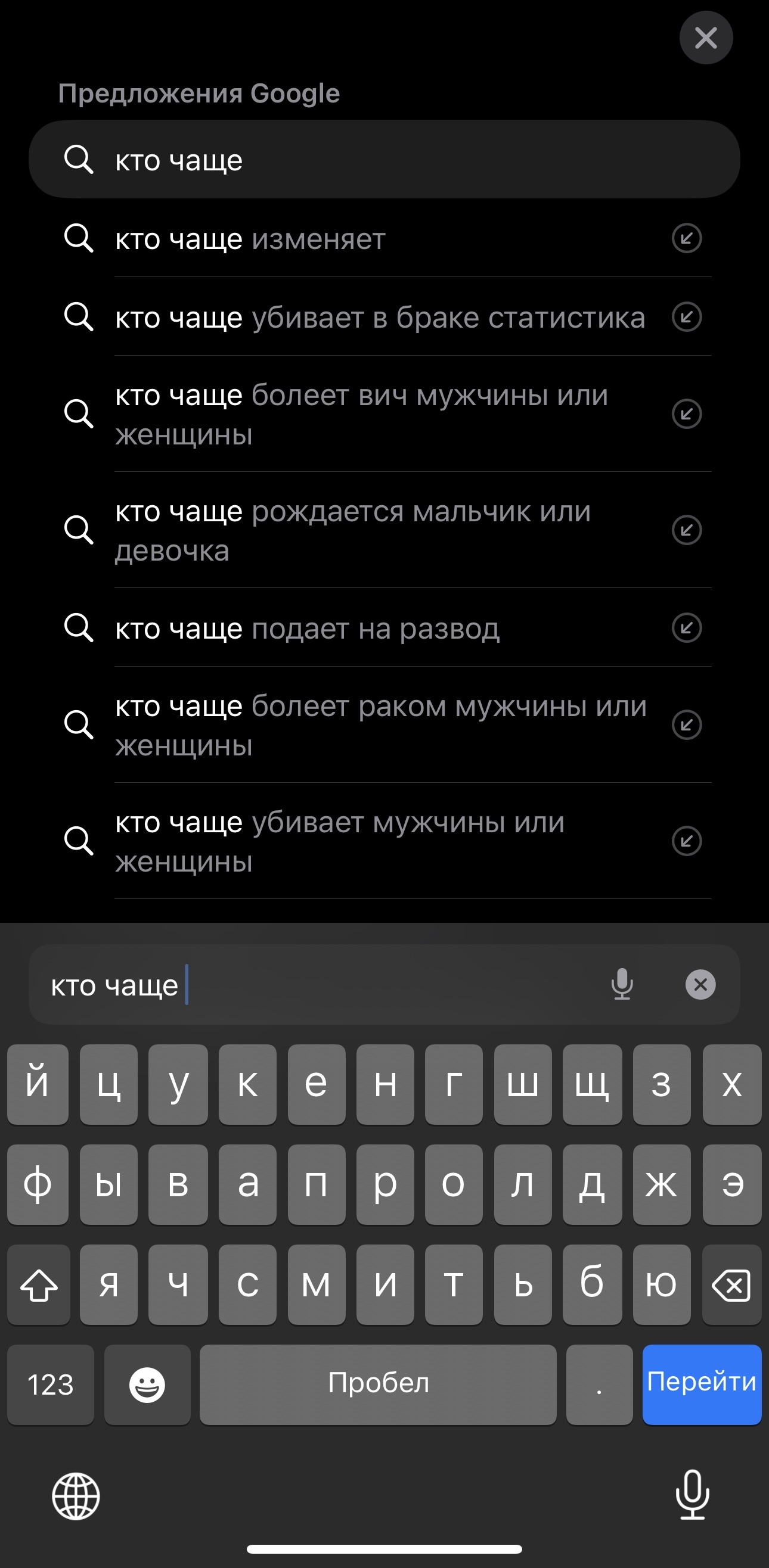The image size is (769, 1568).
Task: Switch keyboard language with the globe
Action: point(76,1496)
